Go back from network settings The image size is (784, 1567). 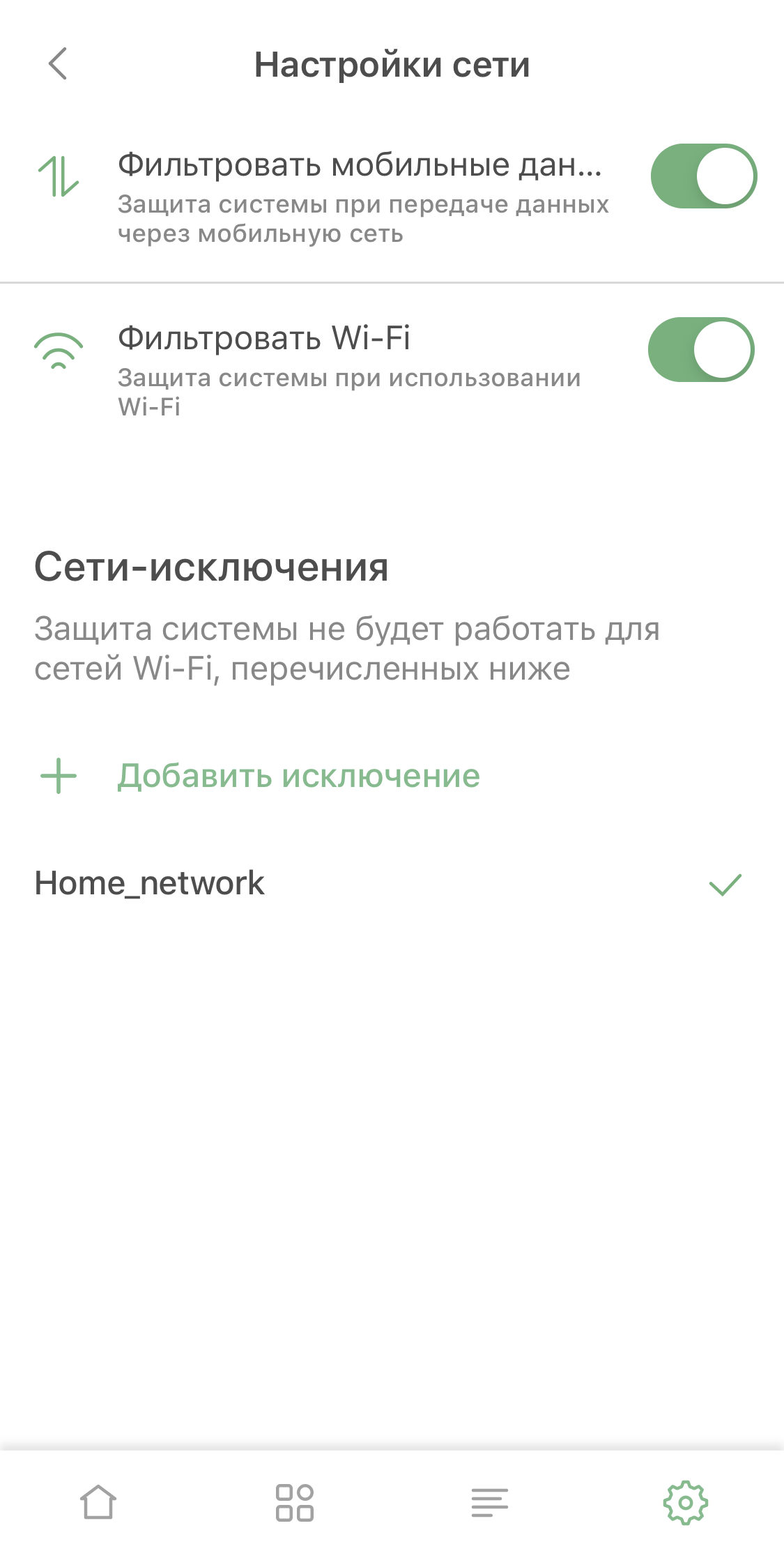(x=58, y=64)
